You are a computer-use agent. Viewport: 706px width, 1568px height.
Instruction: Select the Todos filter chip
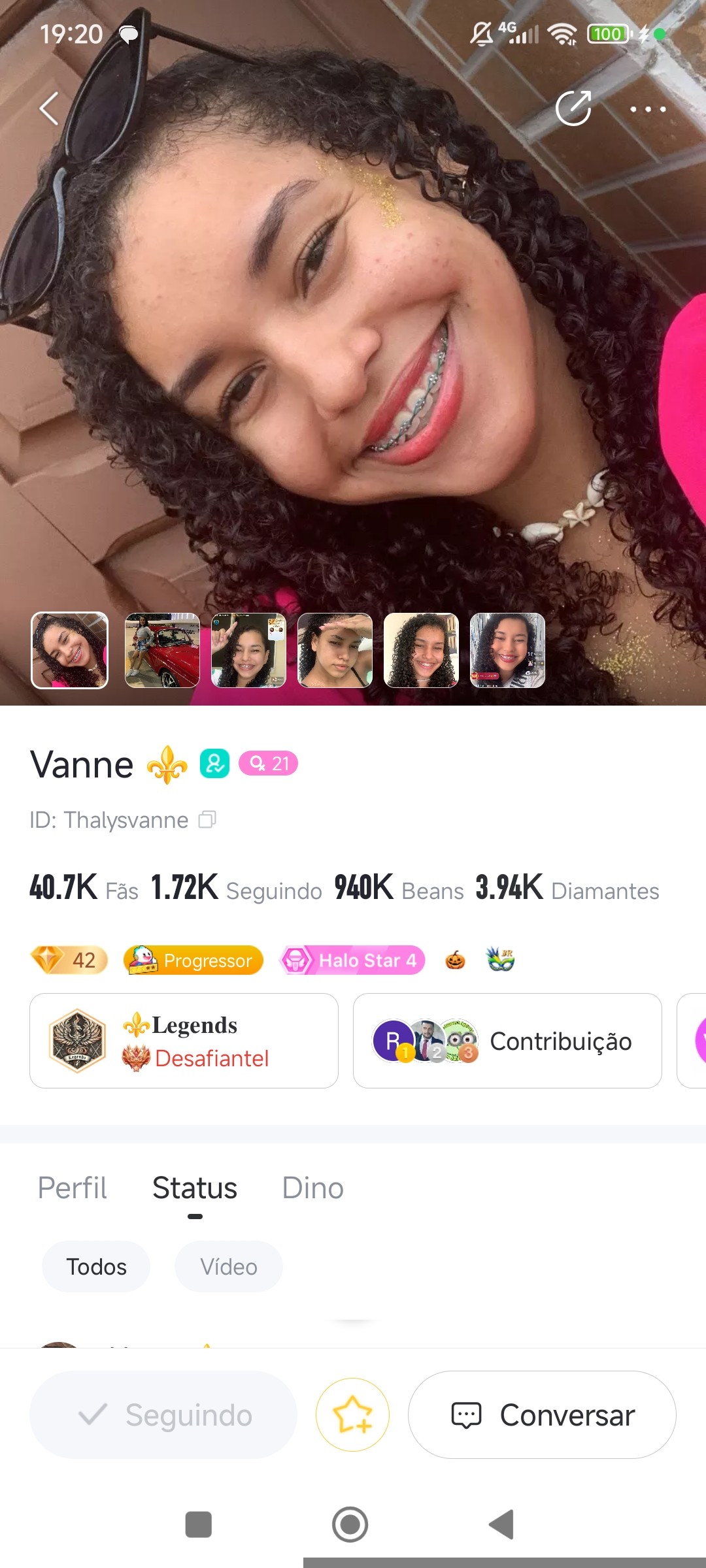pyautogui.click(x=96, y=1267)
